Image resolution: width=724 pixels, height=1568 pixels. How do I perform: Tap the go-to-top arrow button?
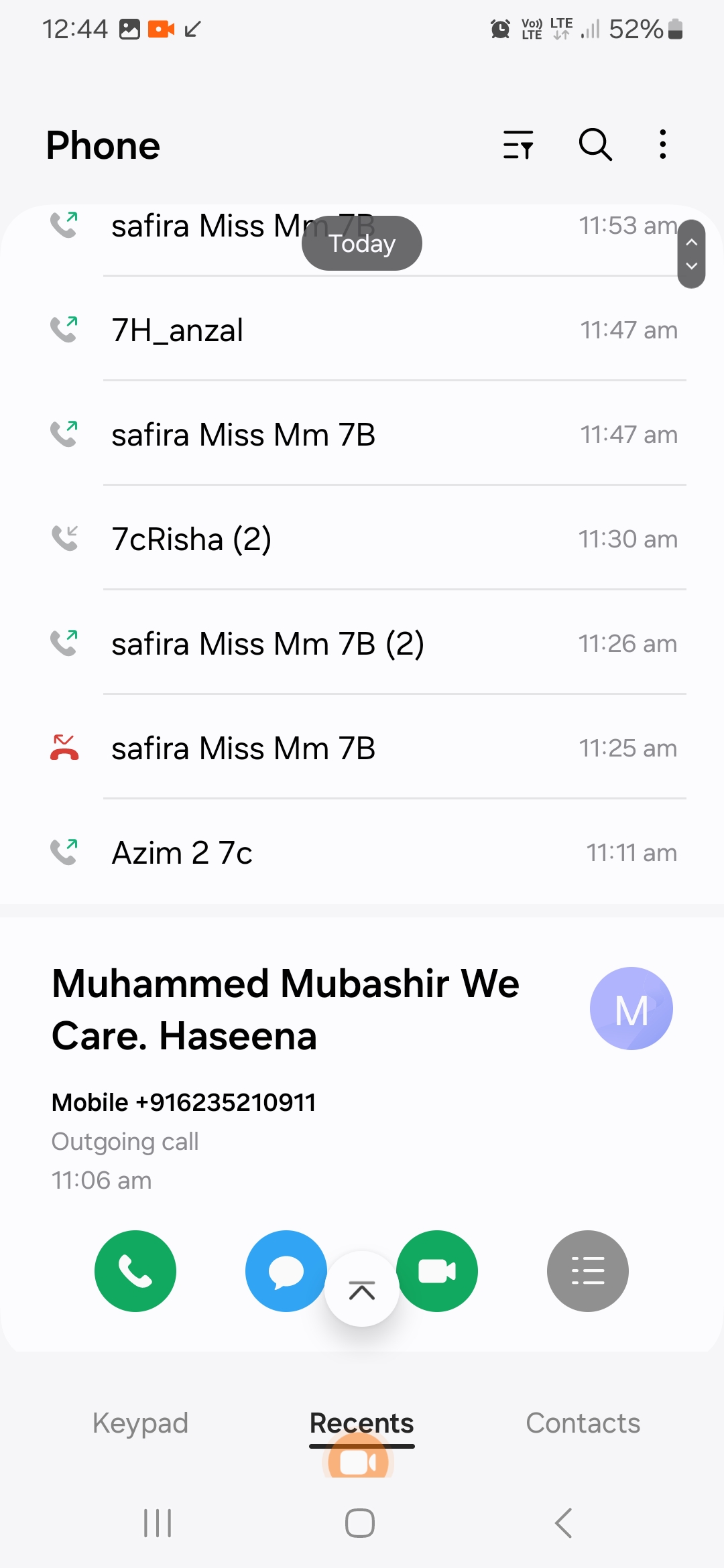point(362,1290)
